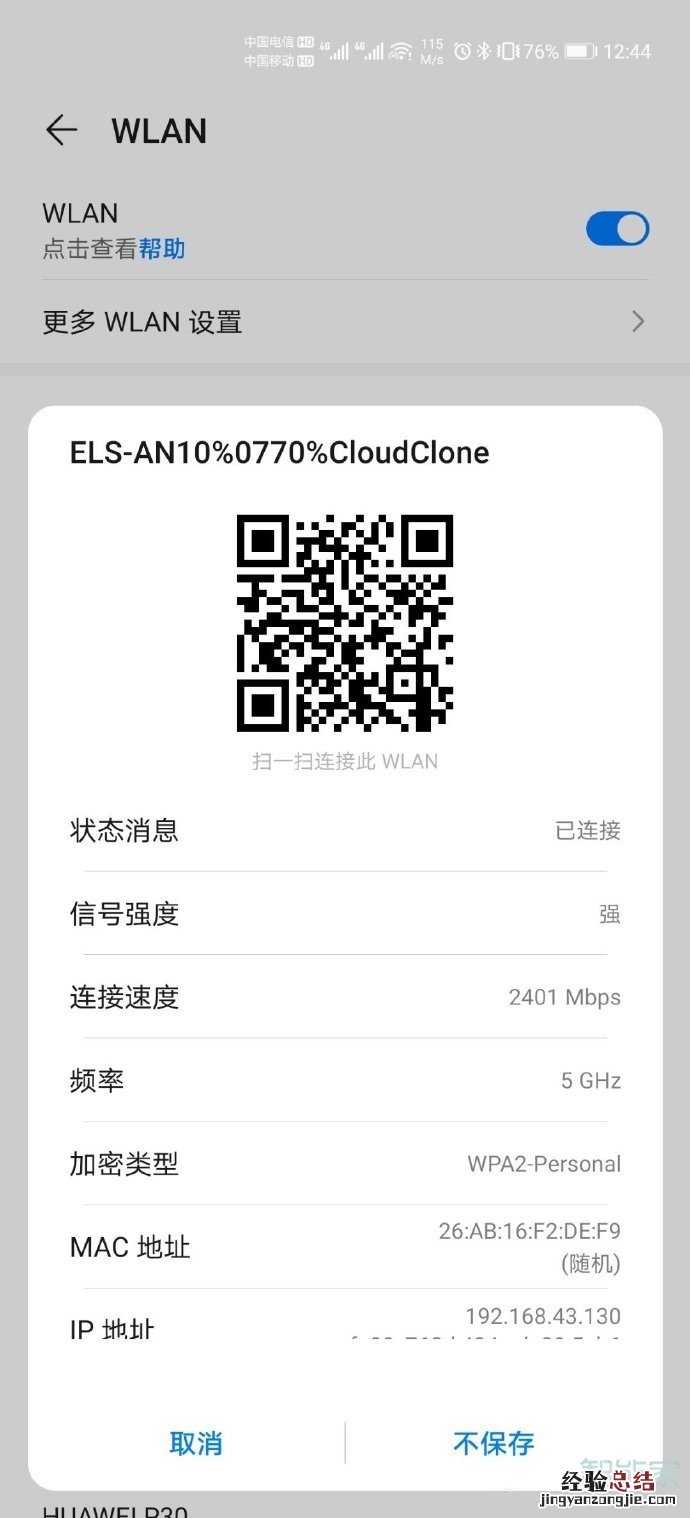Toggle the WLAN switch off
690x1518 pixels.
tap(617, 229)
